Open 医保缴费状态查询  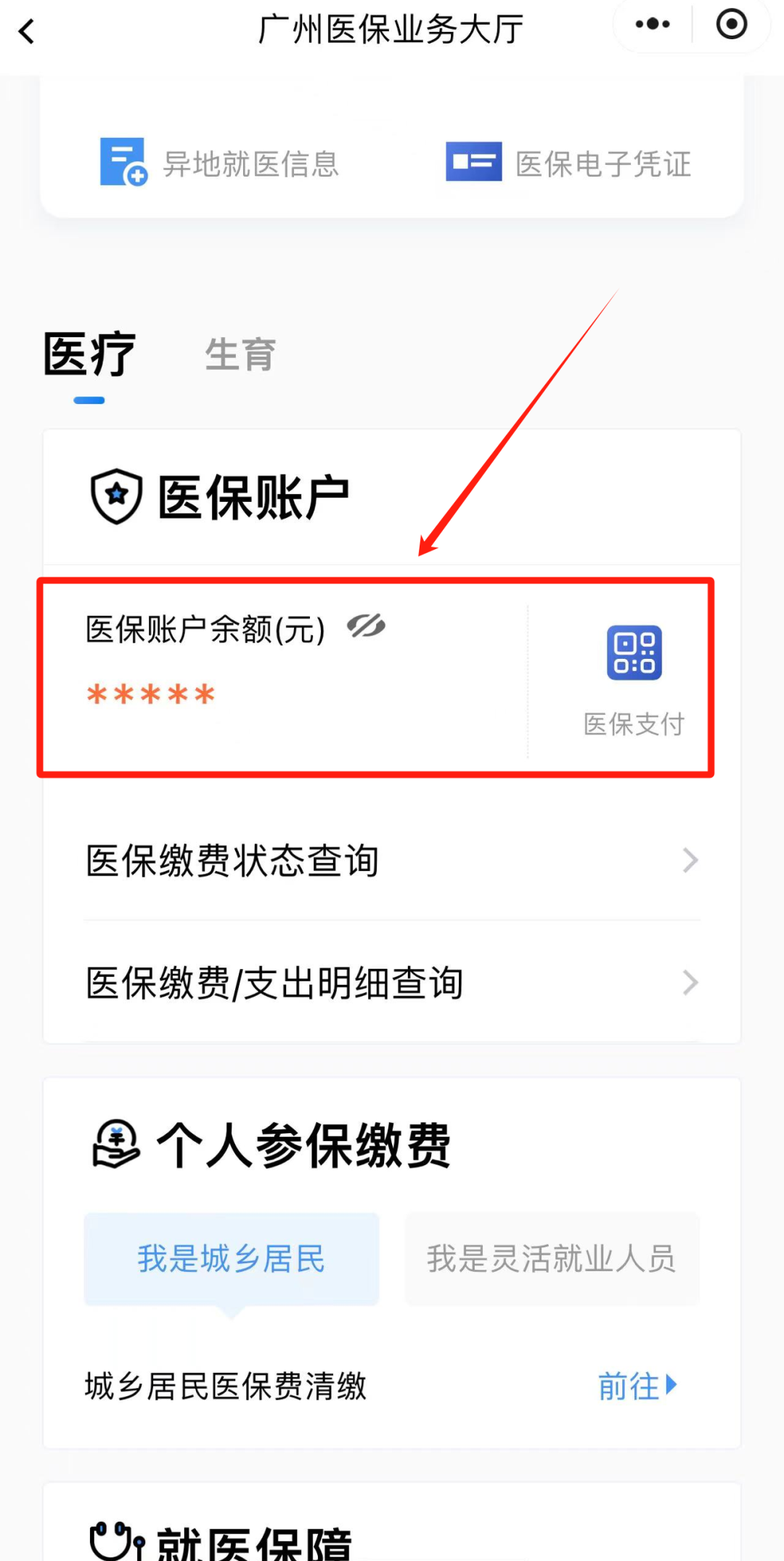pos(392,861)
